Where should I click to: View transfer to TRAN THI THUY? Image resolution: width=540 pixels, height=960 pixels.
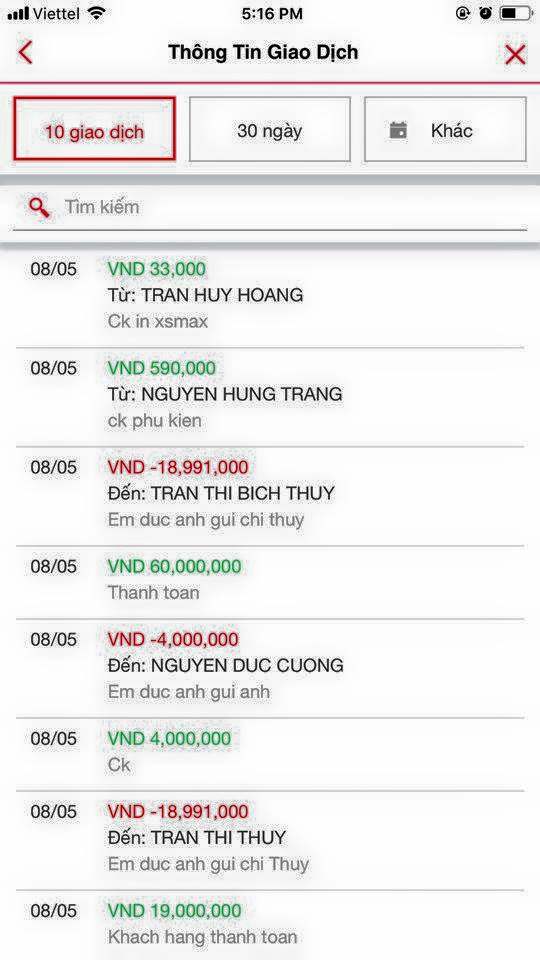click(269, 840)
